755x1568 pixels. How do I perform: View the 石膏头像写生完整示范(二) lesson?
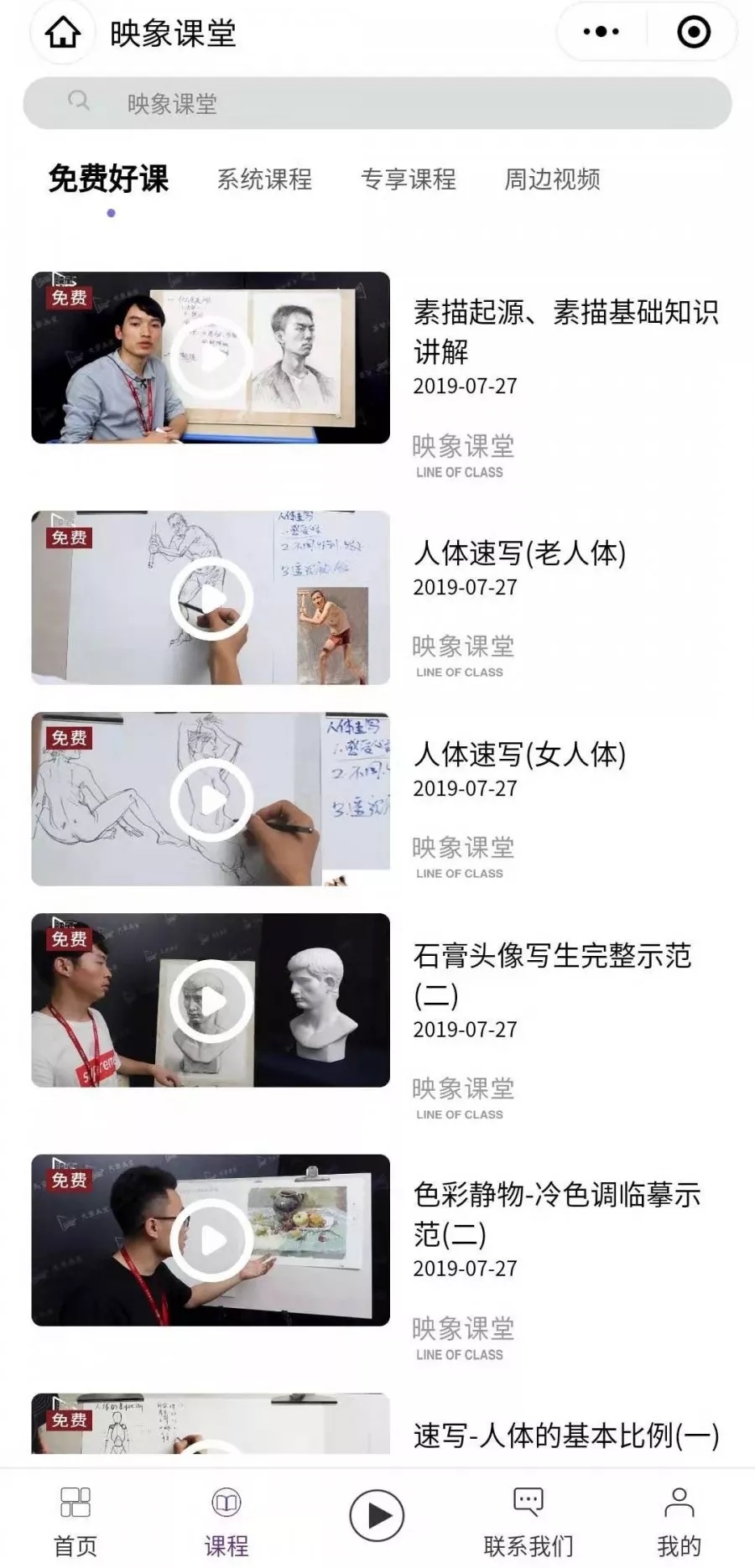point(551,974)
